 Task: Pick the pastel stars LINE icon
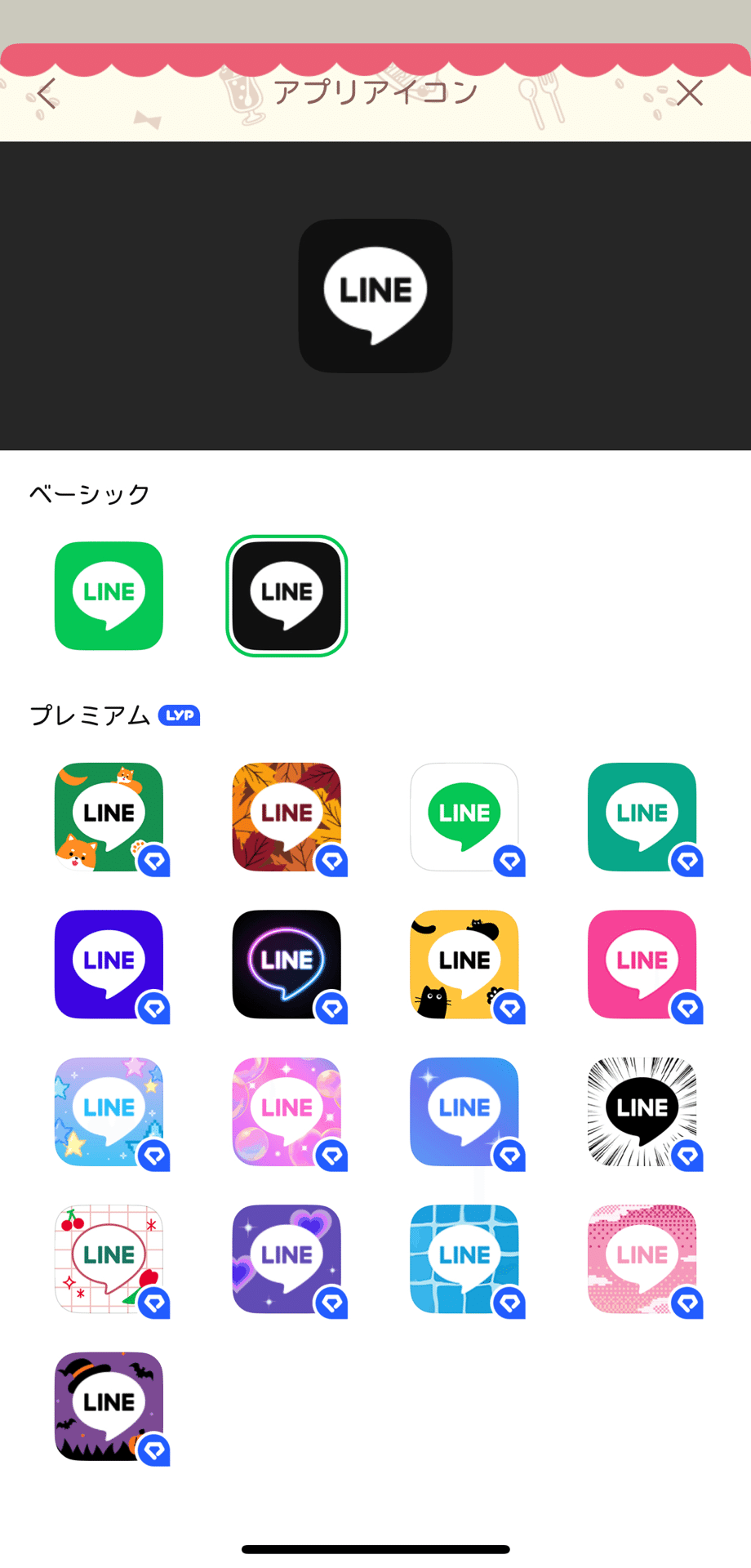click(x=109, y=1111)
